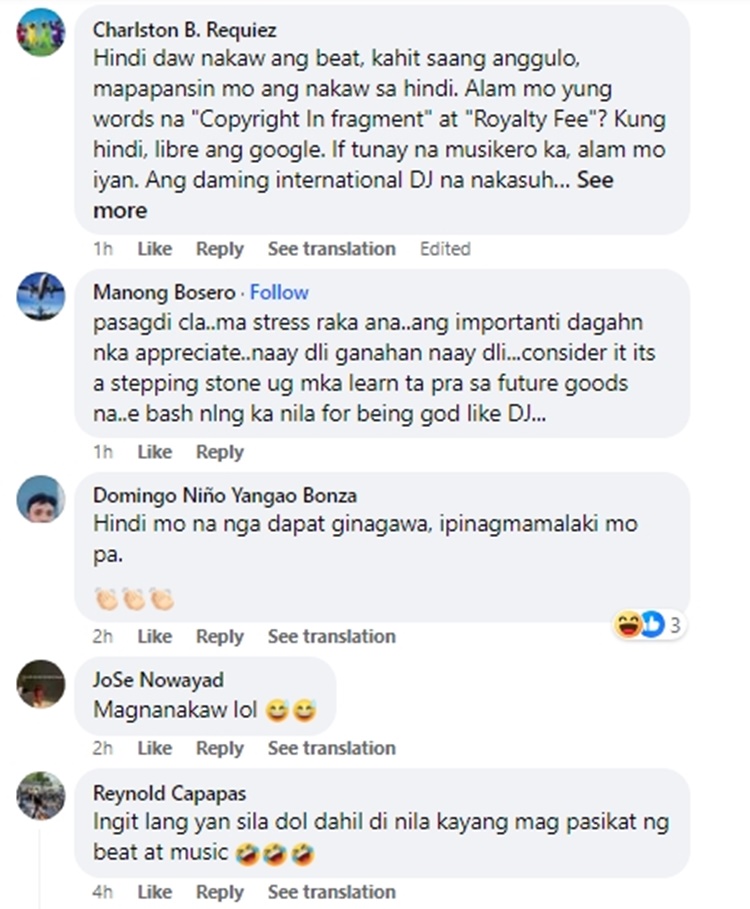The image size is (750, 909).
Task: View reactions on Domingo's comment
Action: tap(650, 626)
